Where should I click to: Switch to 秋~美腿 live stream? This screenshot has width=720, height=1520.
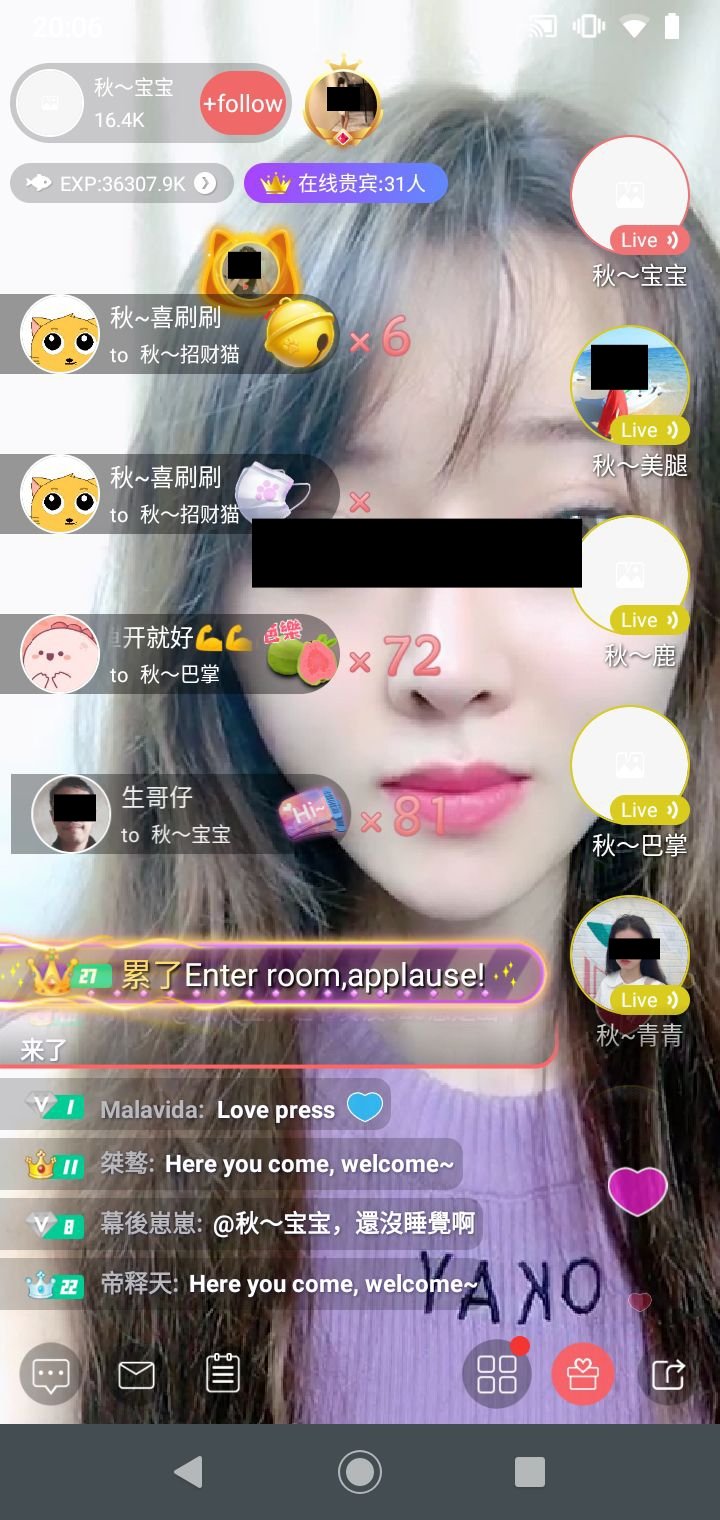630,386
